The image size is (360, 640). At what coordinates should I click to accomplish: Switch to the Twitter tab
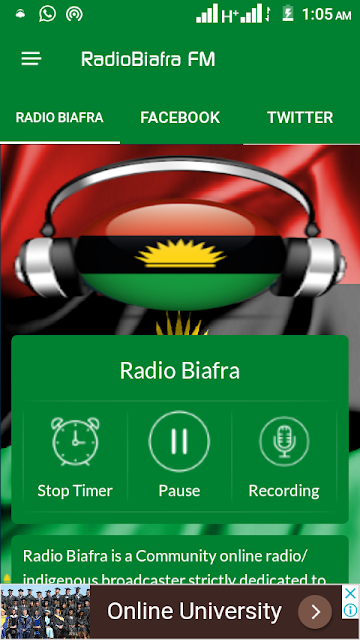click(x=300, y=118)
